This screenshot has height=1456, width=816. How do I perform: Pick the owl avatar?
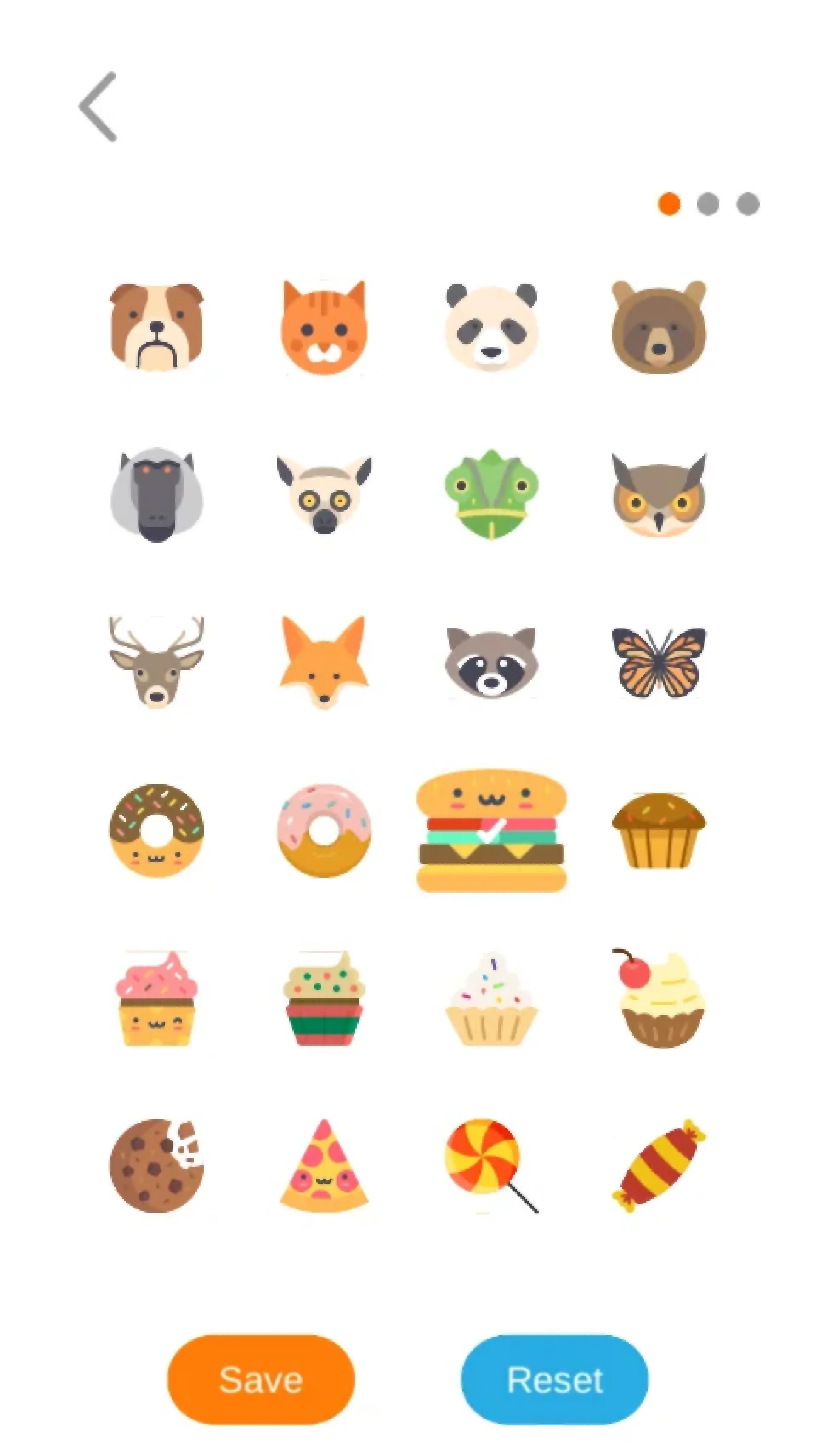(658, 495)
